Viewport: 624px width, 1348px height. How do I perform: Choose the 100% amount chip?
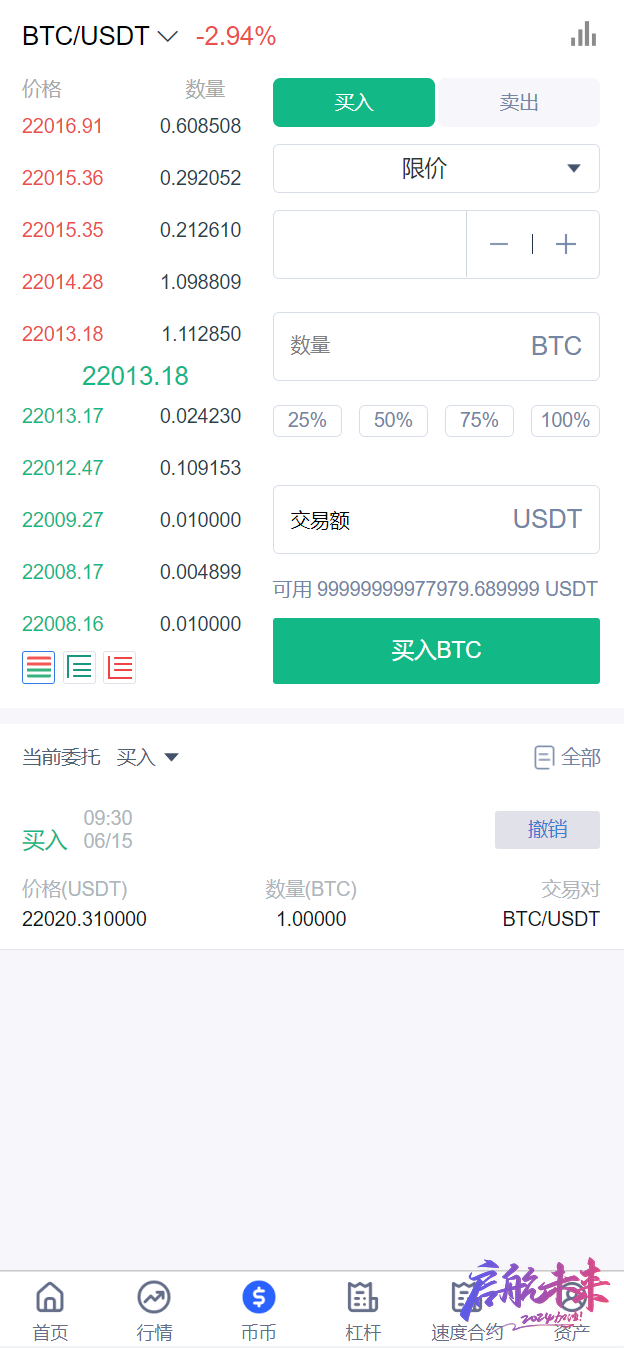[565, 421]
